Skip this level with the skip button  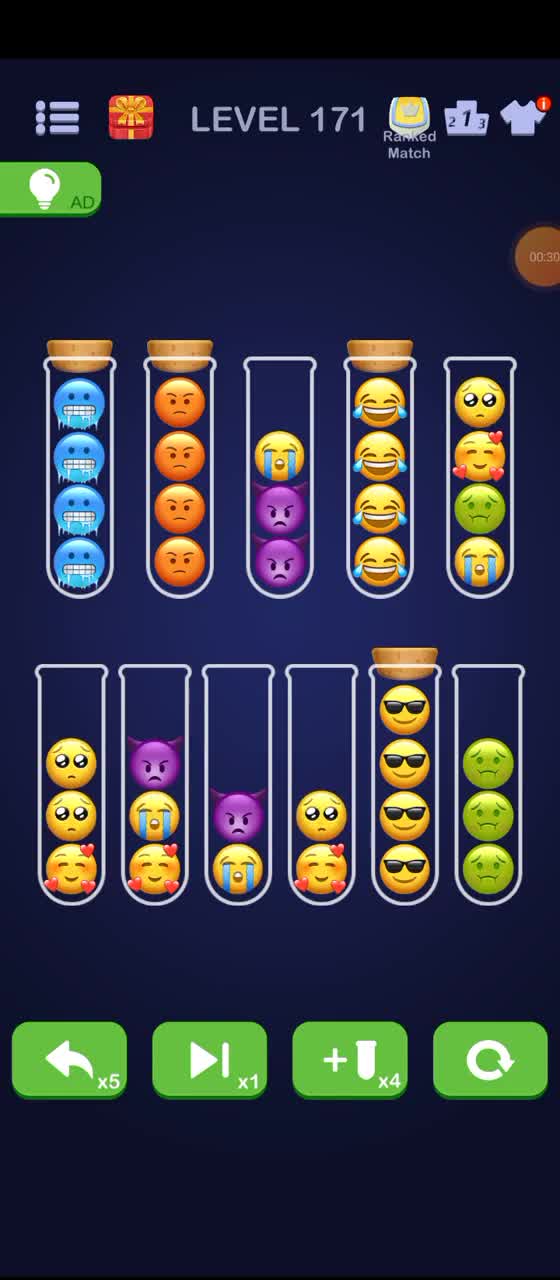[x=209, y=1060]
